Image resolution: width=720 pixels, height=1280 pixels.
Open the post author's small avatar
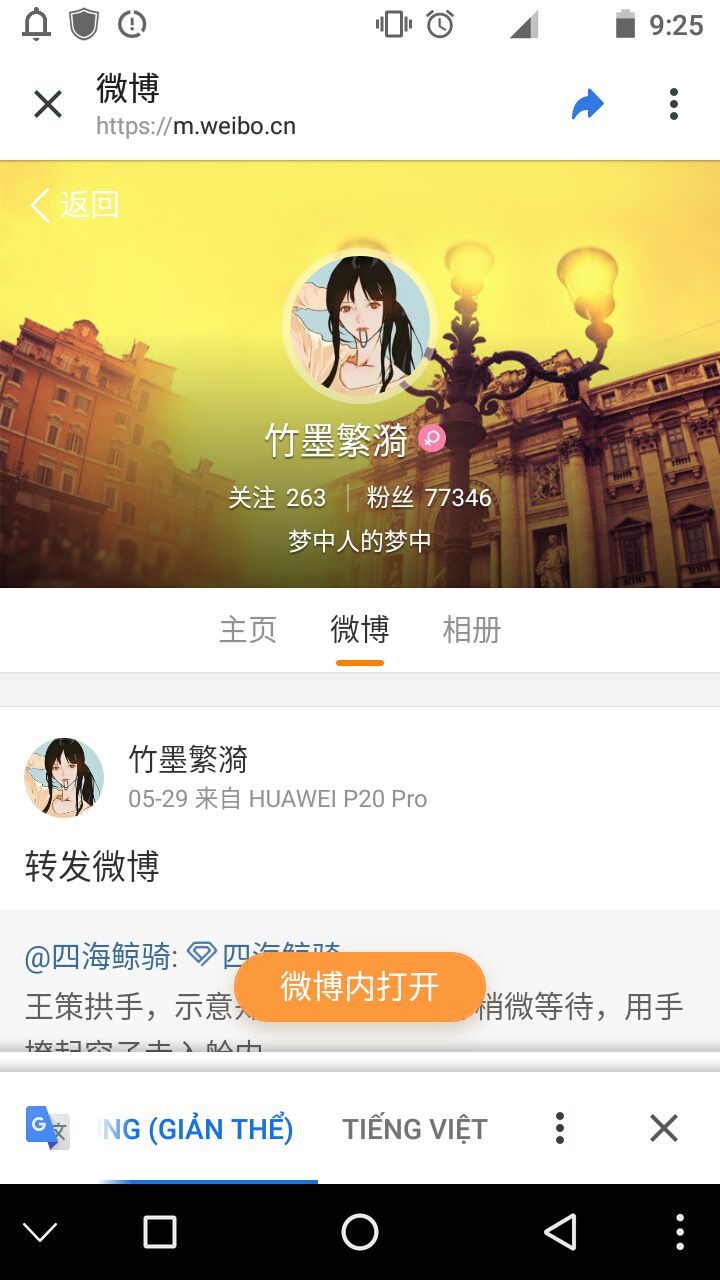click(x=64, y=778)
